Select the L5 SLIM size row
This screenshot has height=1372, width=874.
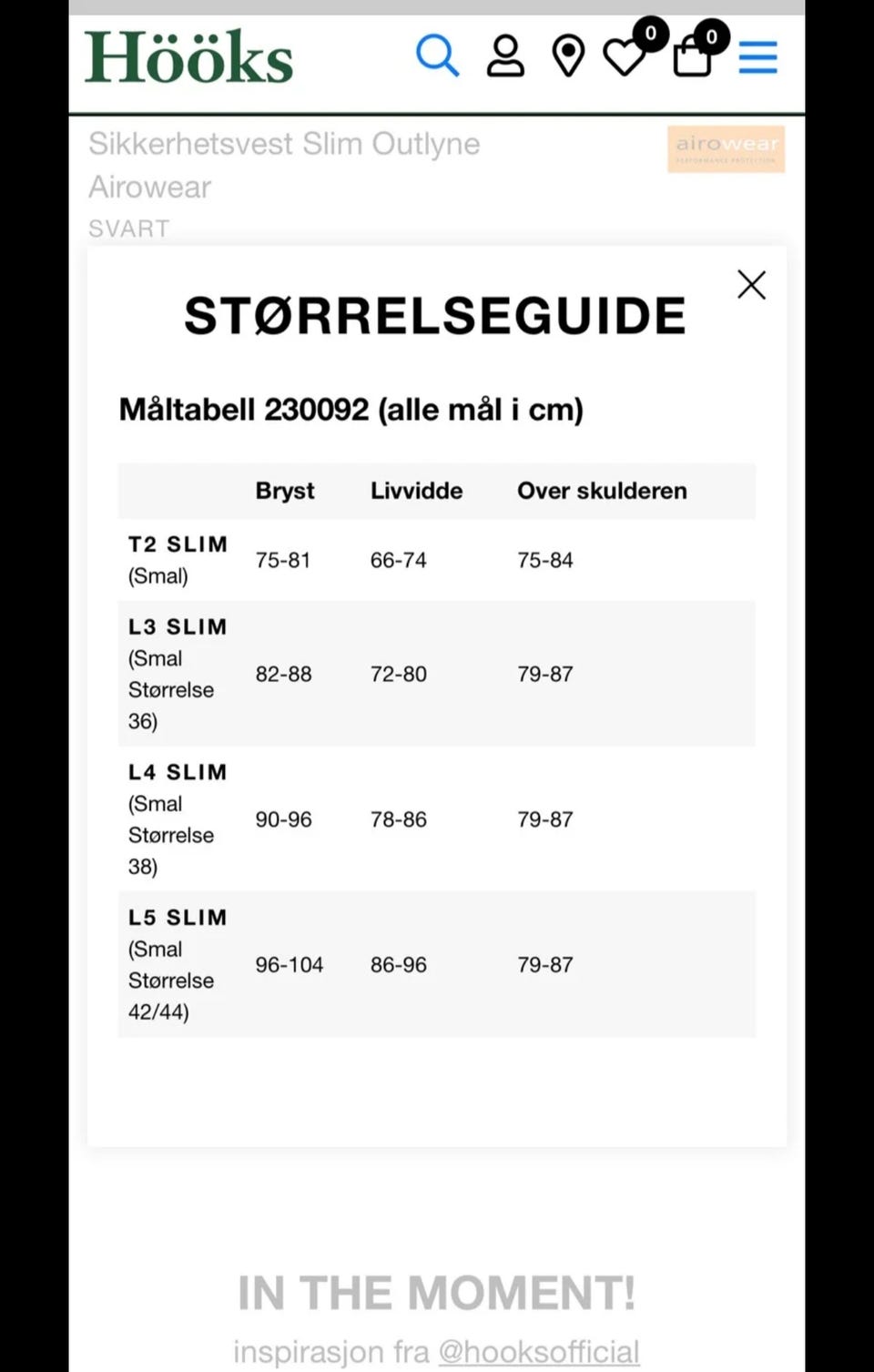pyautogui.click(x=437, y=964)
